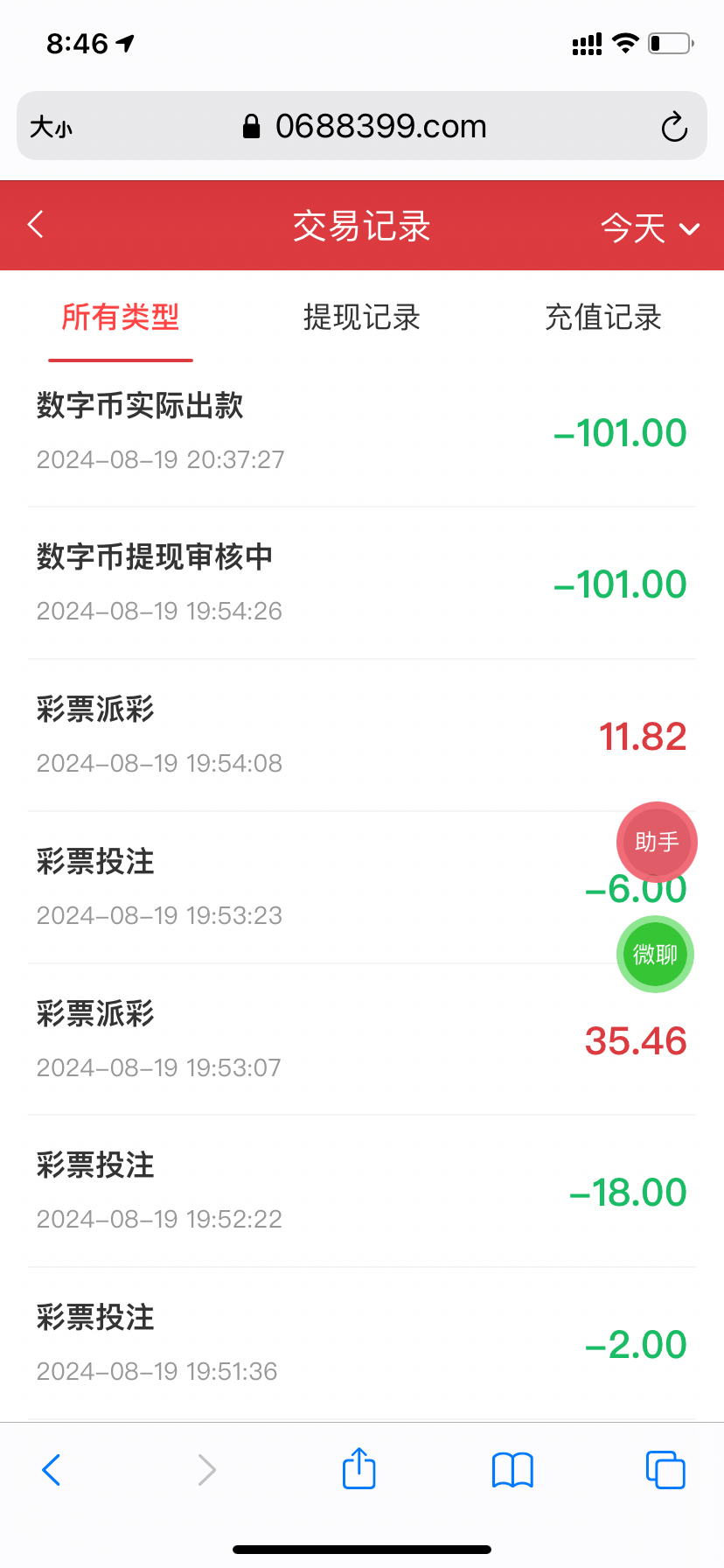This screenshot has width=724, height=1568.
Task: Tap the Safari share icon
Action: tap(359, 1468)
